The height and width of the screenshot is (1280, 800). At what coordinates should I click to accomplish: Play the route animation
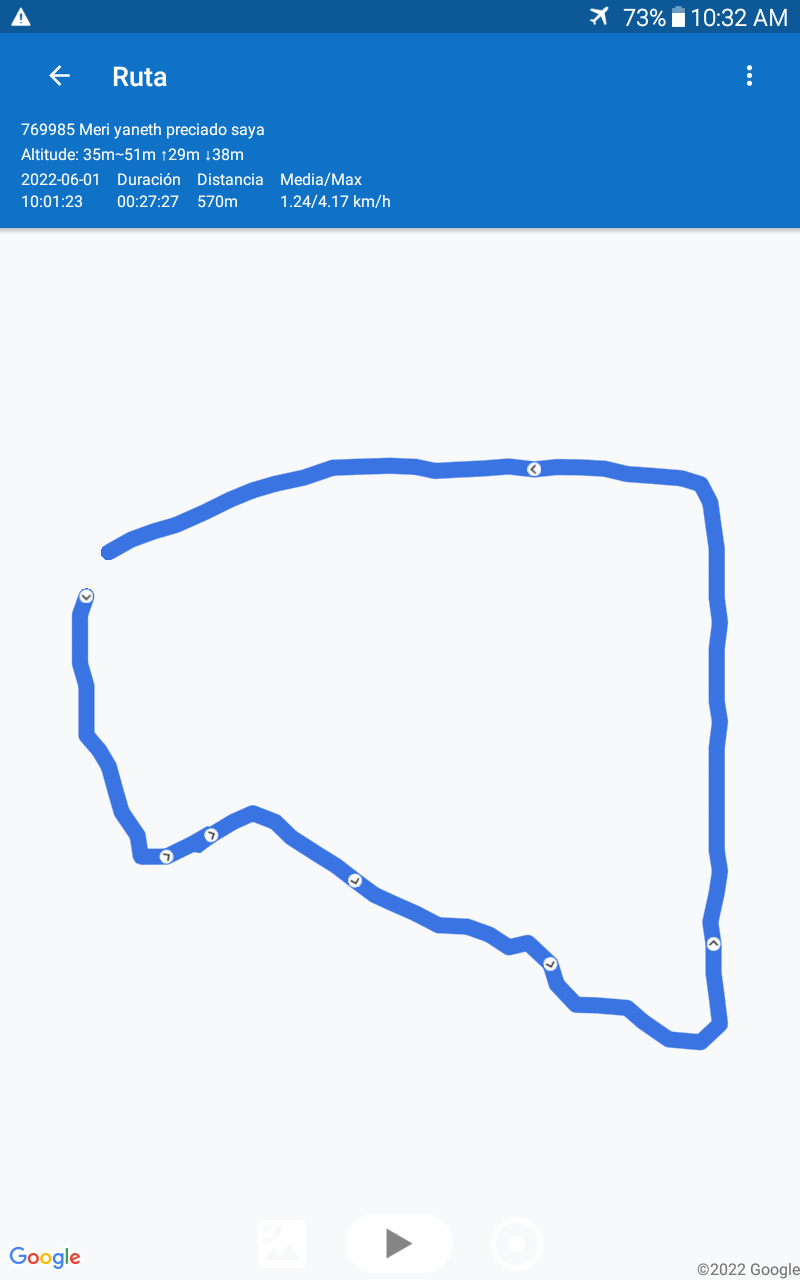[x=399, y=1243]
